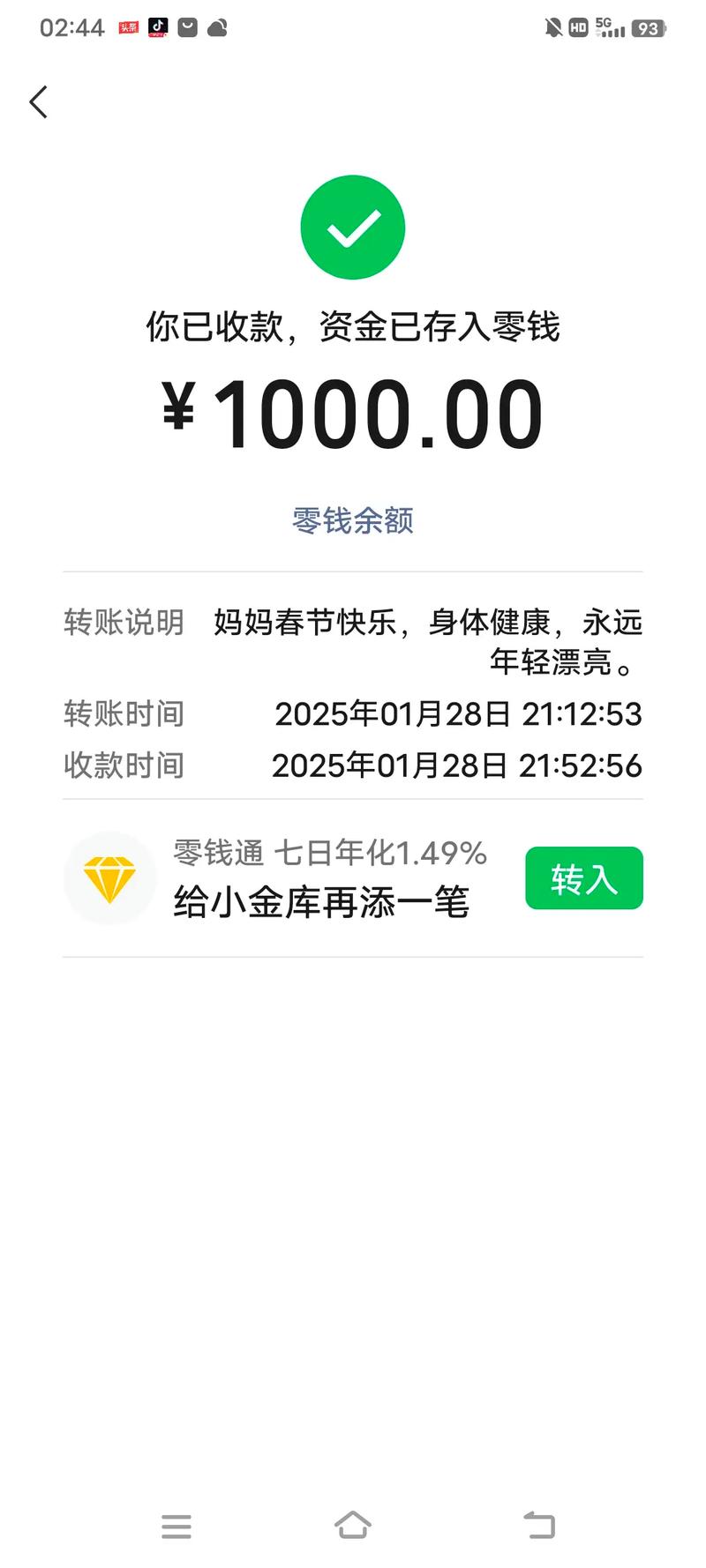Go back using the top-left arrow
Image resolution: width=706 pixels, height=1568 pixels.
click(38, 102)
